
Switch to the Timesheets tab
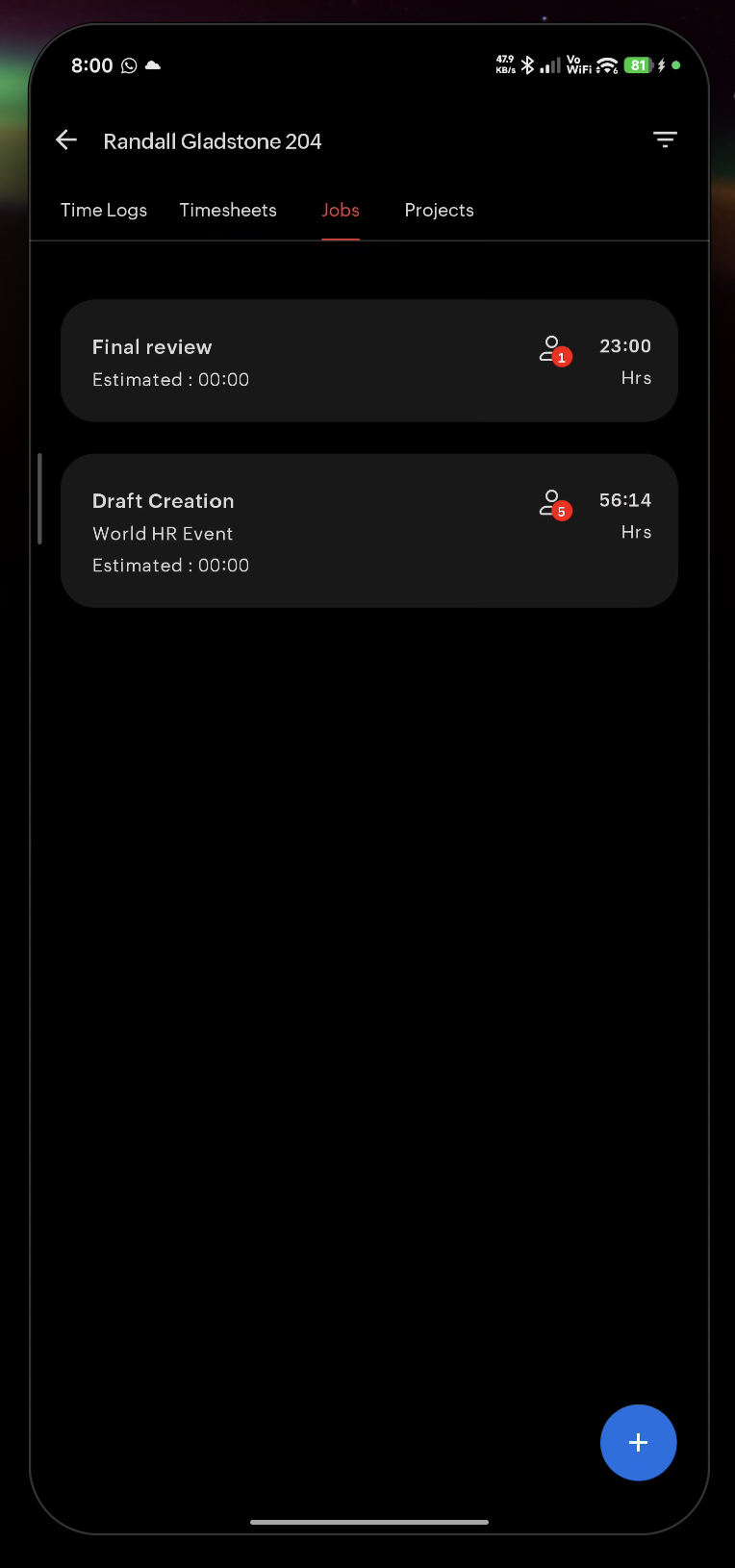228,210
